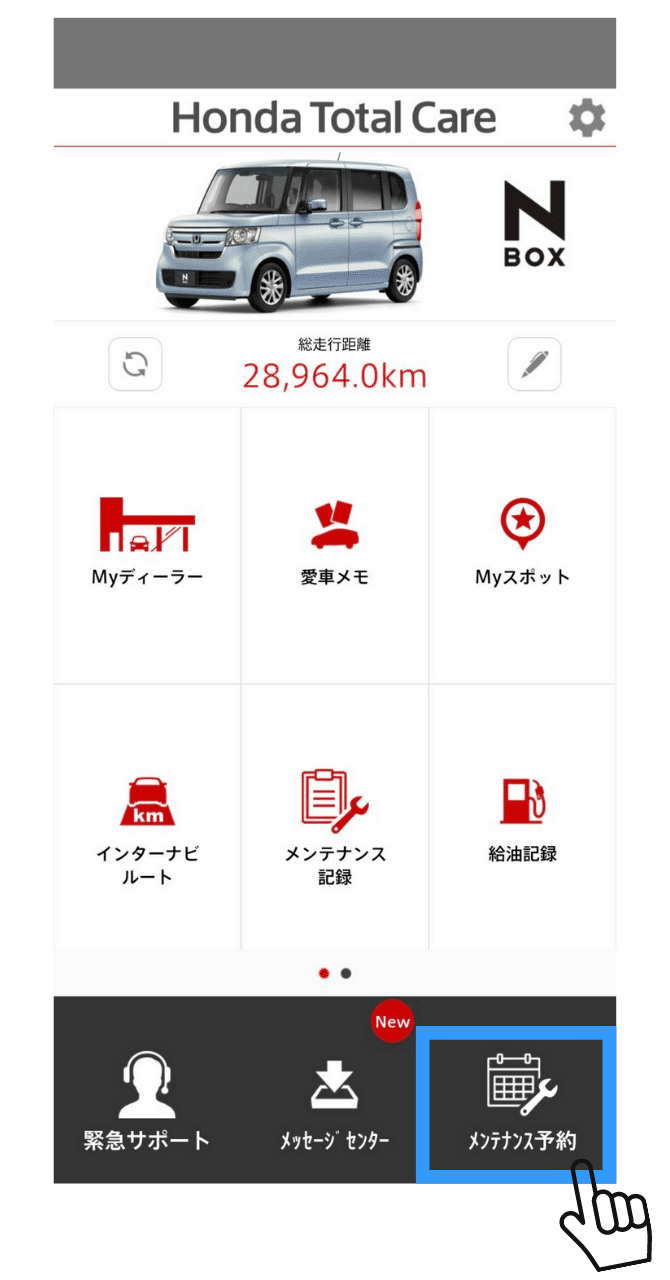Open 愛車メモ
670x1280 pixels.
(x=335, y=545)
